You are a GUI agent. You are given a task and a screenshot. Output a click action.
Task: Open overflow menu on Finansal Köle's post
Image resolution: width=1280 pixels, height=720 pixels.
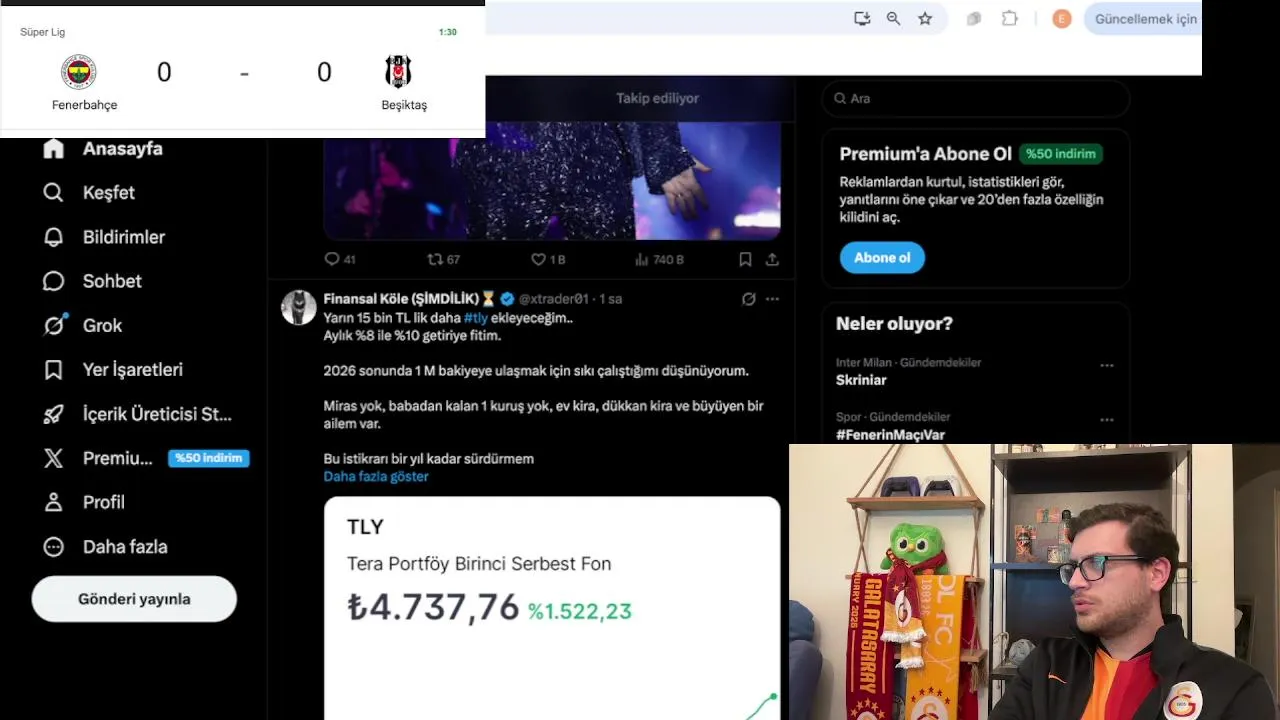point(772,299)
